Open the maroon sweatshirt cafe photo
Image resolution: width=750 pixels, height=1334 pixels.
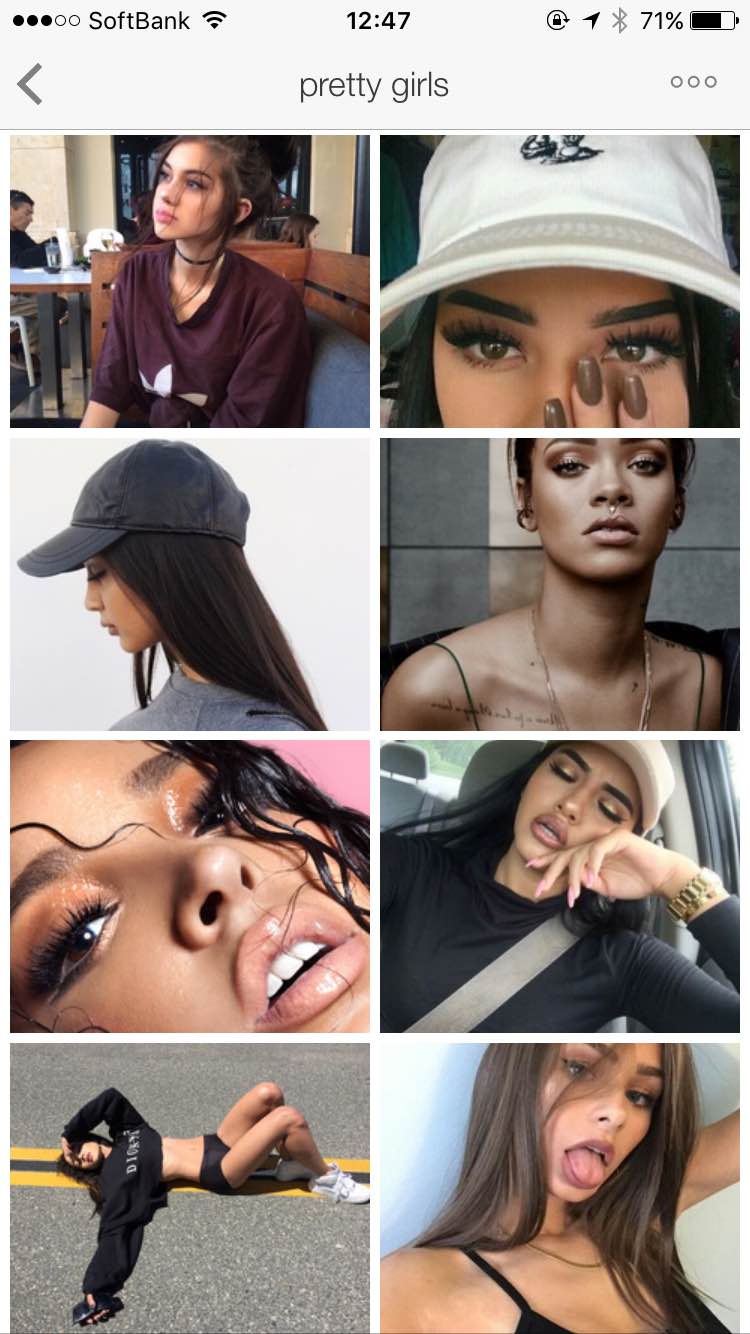pos(190,282)
